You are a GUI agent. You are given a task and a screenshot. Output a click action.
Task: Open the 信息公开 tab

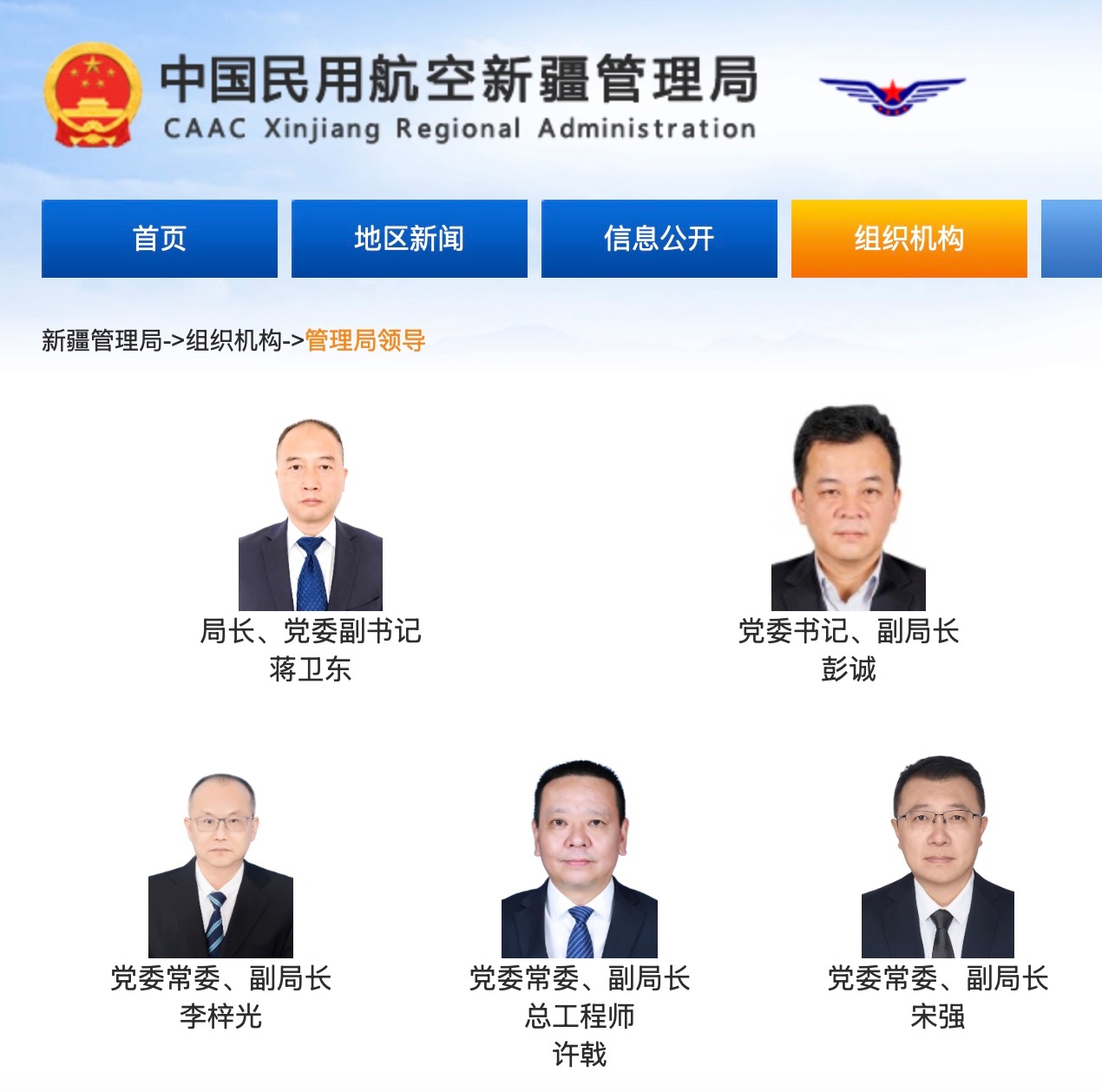pos(659,239)
